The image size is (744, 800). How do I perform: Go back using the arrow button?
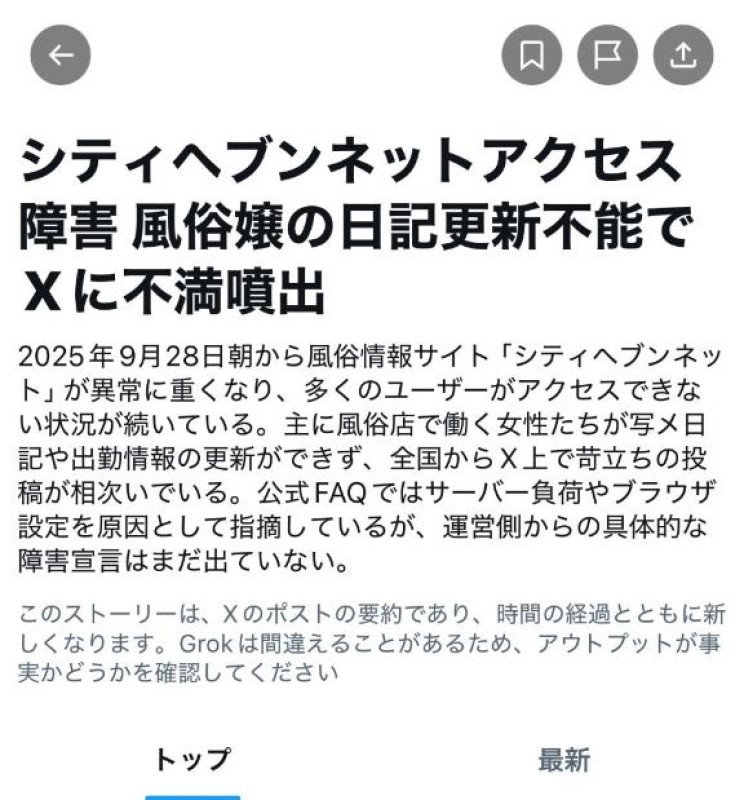coord(61,55)
